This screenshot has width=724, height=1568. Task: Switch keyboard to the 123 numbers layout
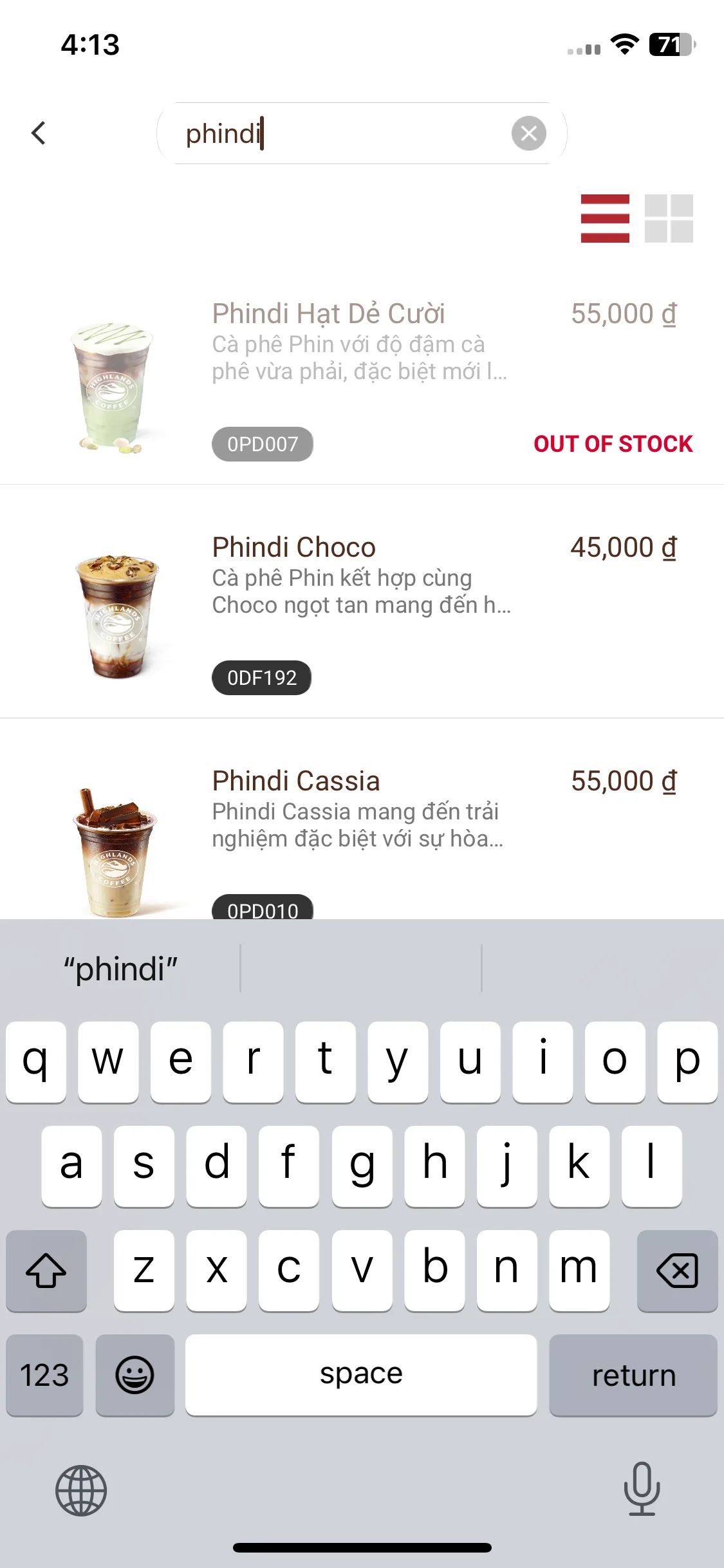coord(44,1376)
